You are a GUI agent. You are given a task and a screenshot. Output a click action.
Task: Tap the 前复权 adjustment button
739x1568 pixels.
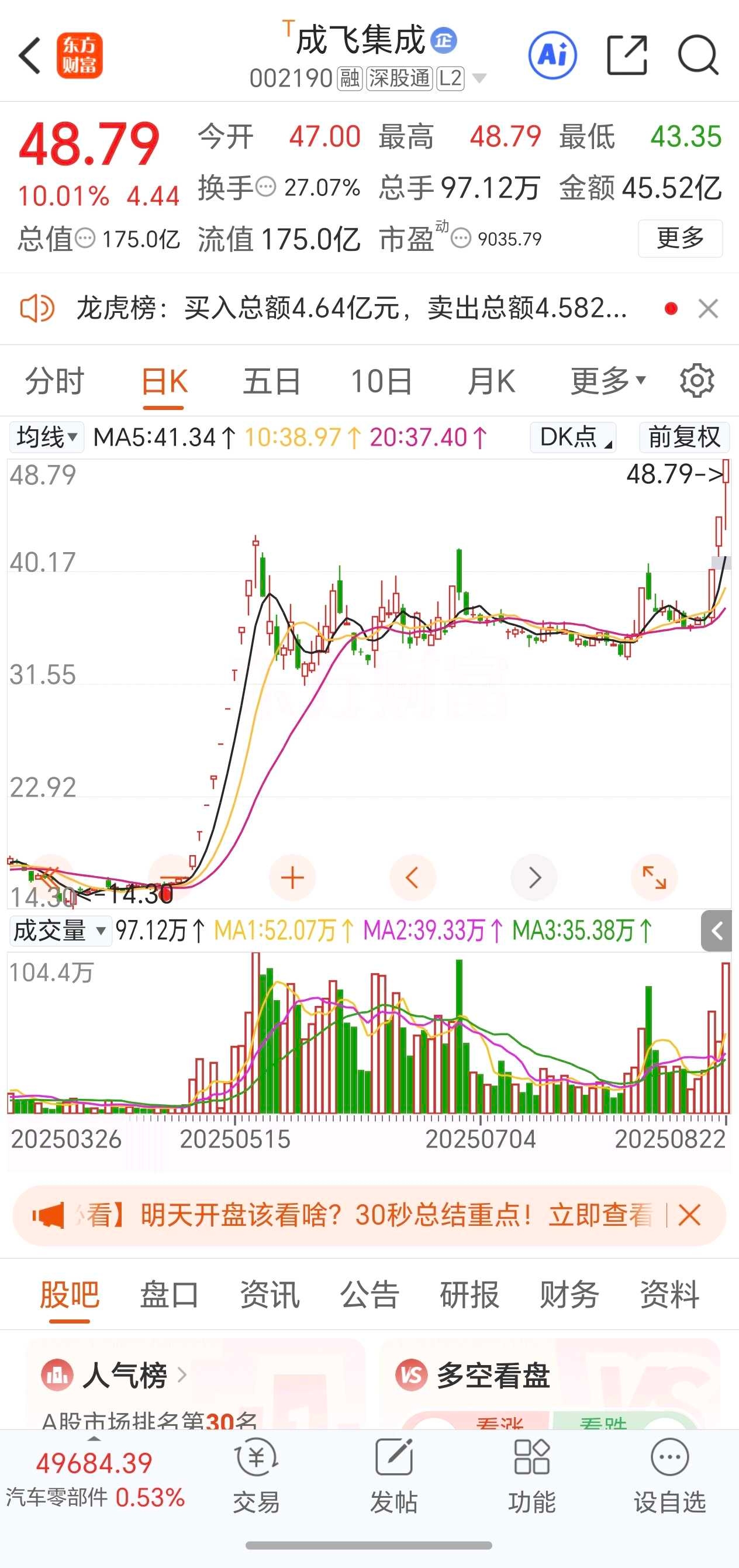coord(684,437)
